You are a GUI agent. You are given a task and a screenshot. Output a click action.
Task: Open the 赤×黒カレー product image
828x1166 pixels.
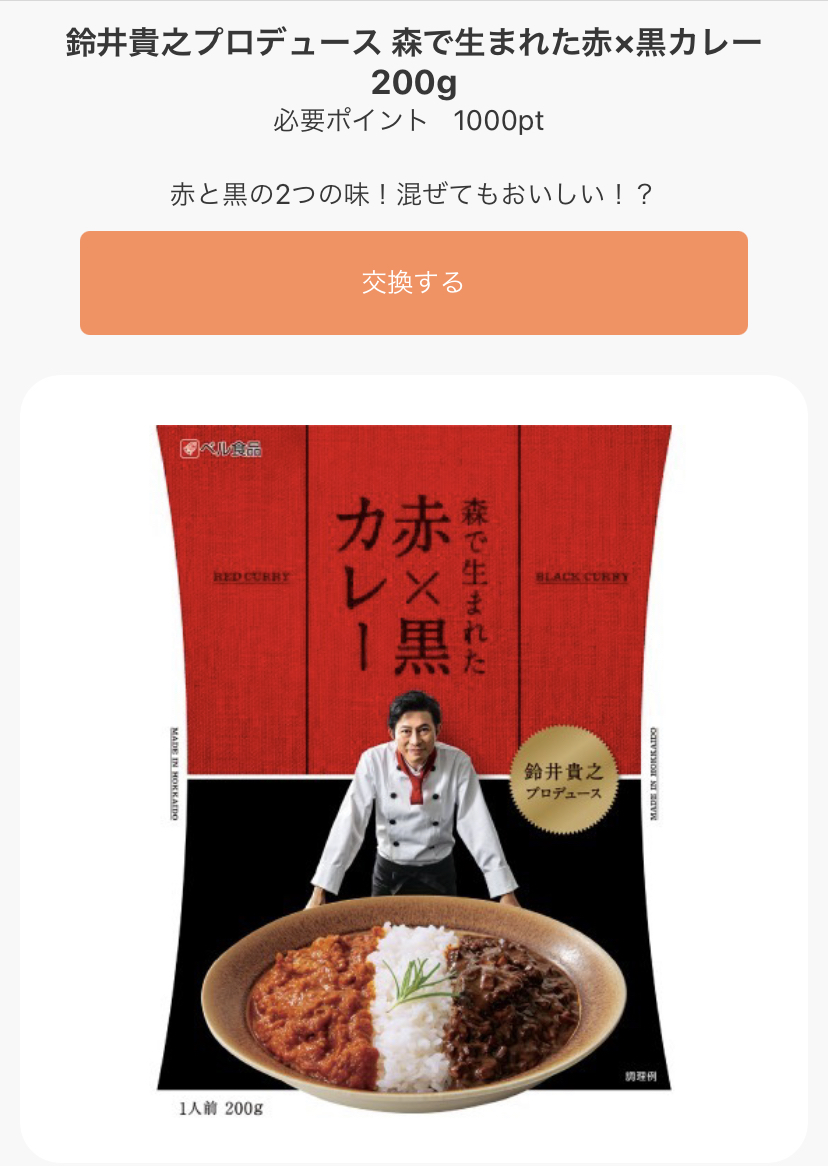tap(413, 770)
